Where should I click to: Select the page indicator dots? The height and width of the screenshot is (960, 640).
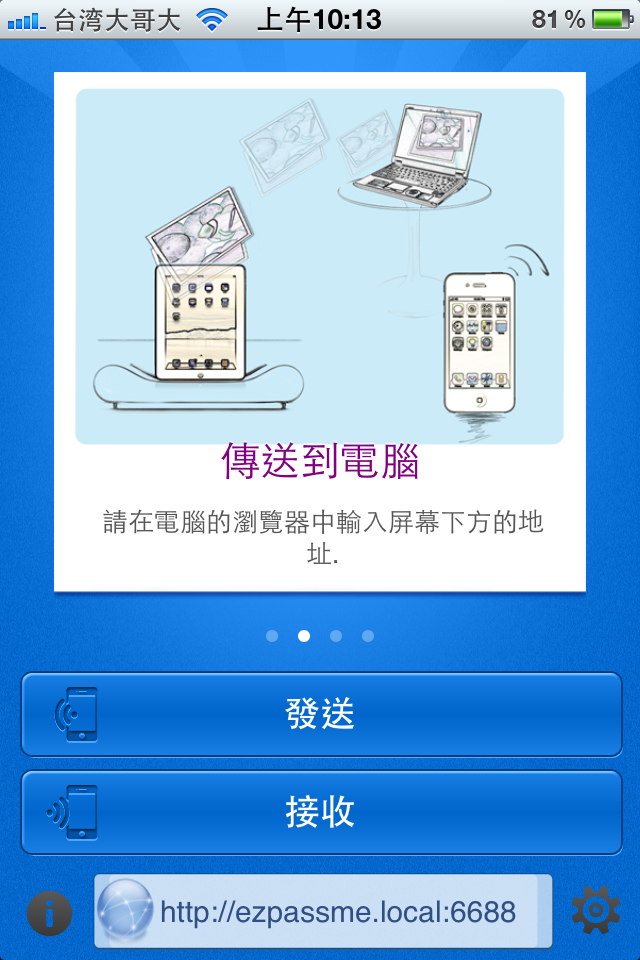(320, 636)
